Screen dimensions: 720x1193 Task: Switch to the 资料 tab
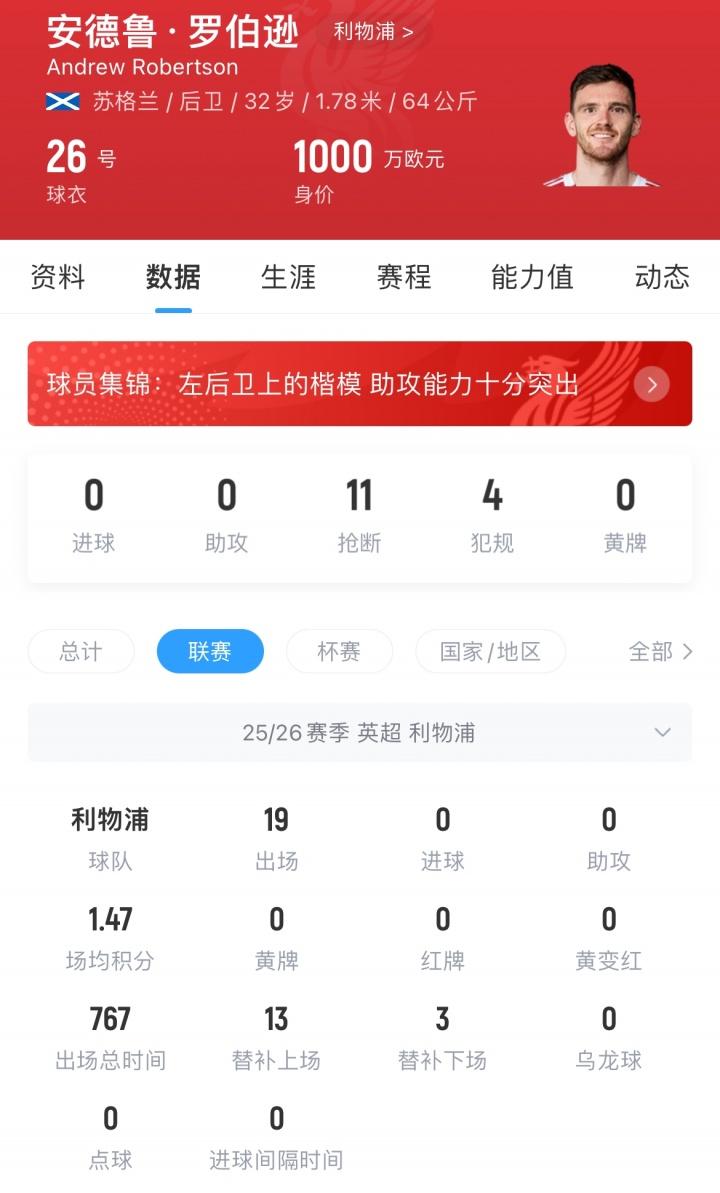(x=58, y=277)
